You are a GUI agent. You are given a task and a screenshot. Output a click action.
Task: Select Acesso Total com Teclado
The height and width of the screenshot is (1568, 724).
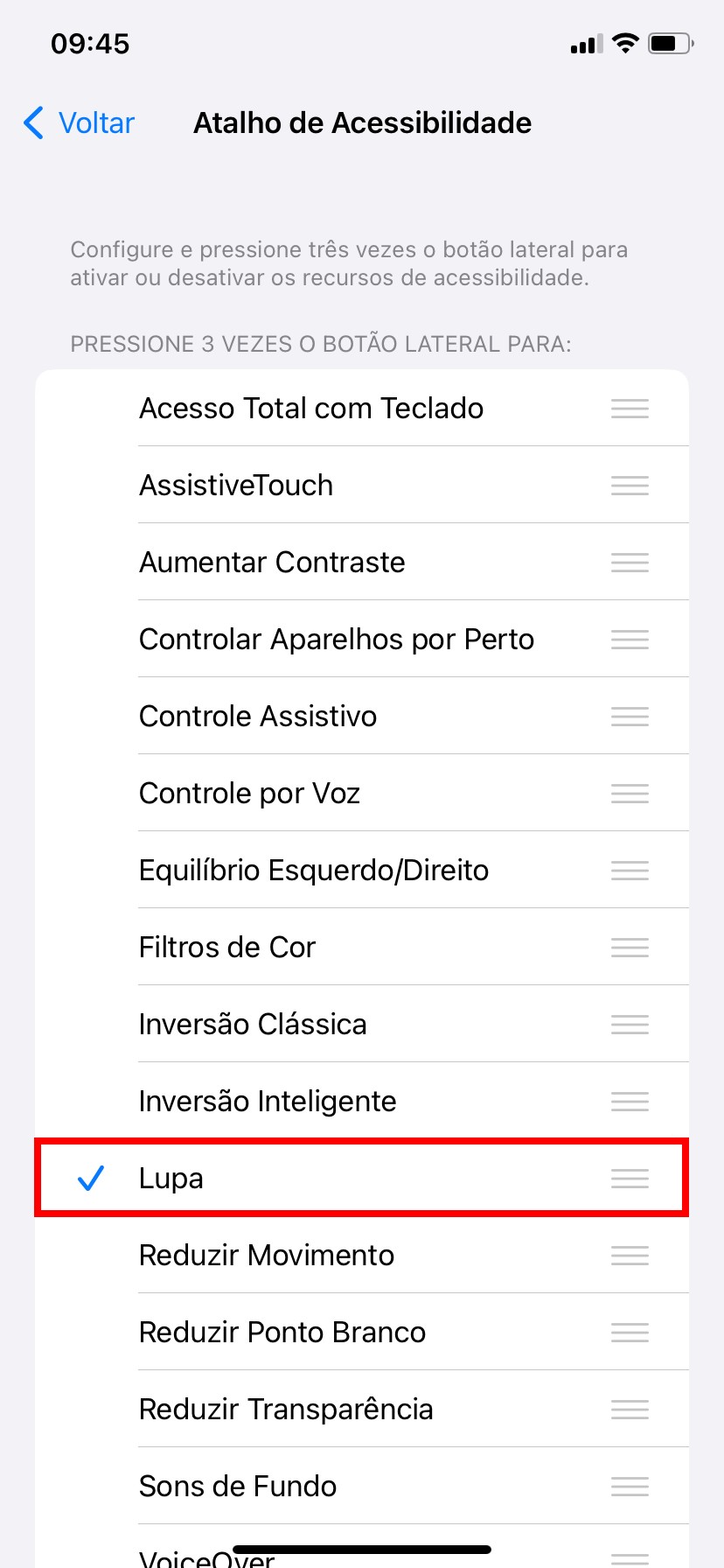pyautogui.click(x=311, y=409)
